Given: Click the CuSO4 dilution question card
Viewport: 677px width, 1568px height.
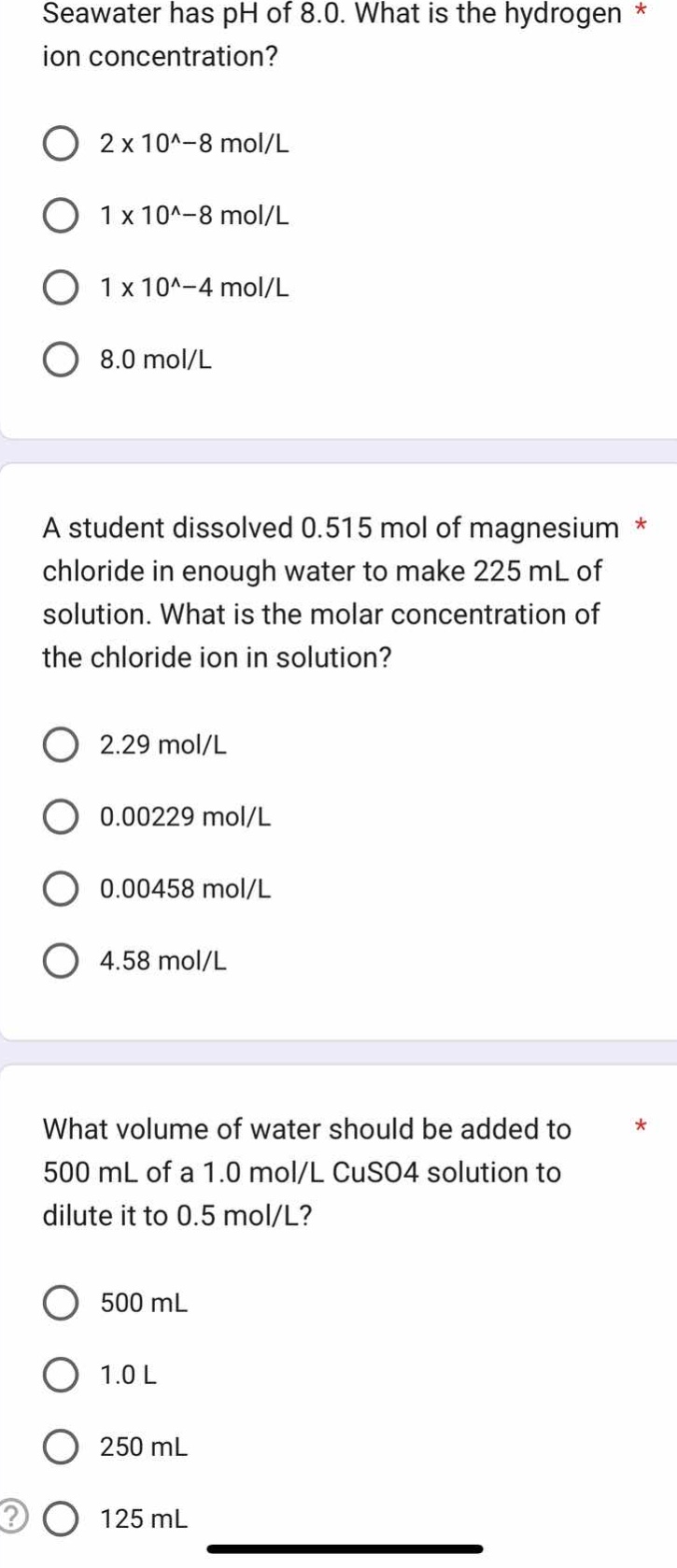Looking at the screenshot, I should (308, 1172).
